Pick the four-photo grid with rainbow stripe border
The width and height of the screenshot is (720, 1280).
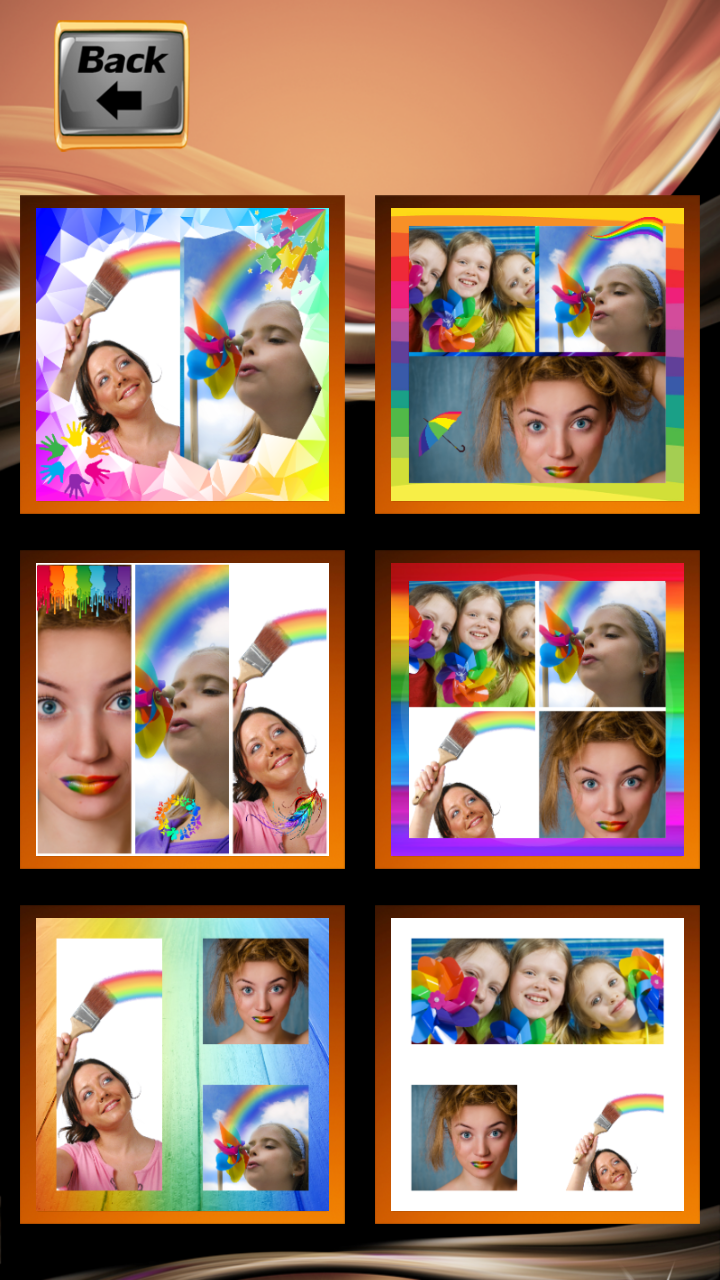pyautogui.click(x=537, y=709)
